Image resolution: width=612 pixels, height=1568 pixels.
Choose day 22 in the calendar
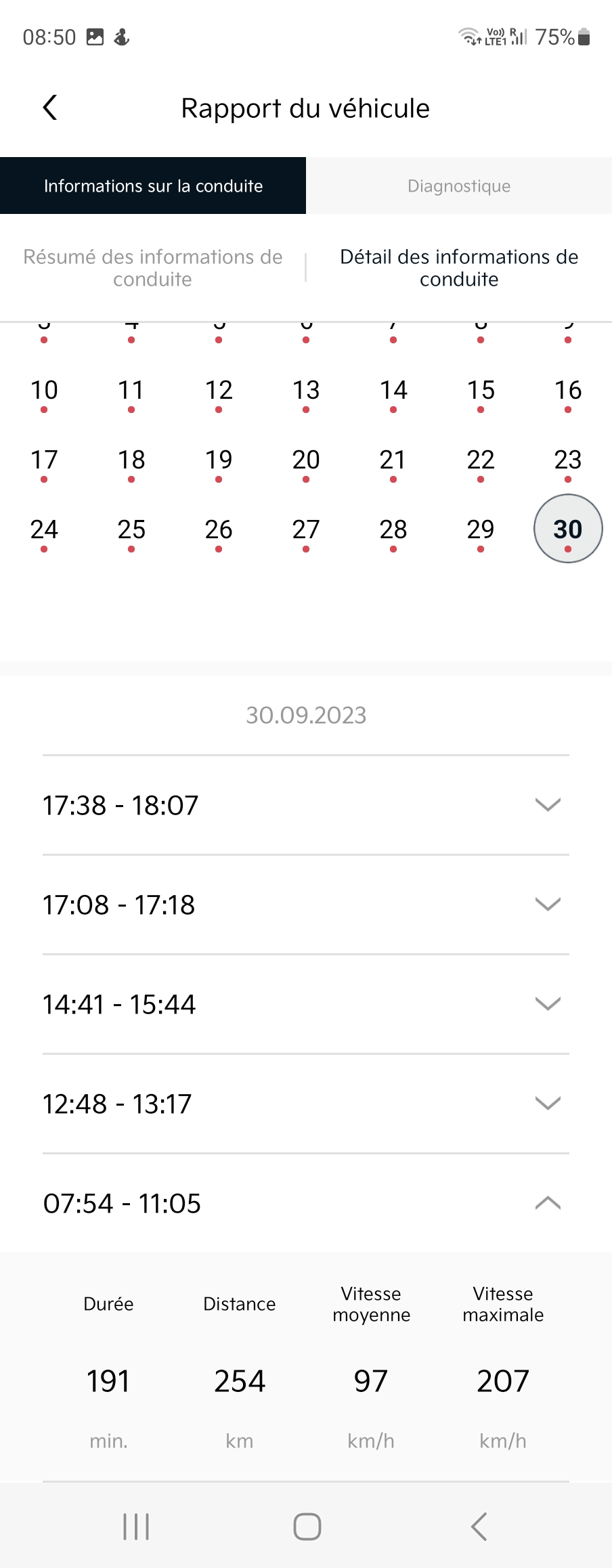tap(481, 461)
